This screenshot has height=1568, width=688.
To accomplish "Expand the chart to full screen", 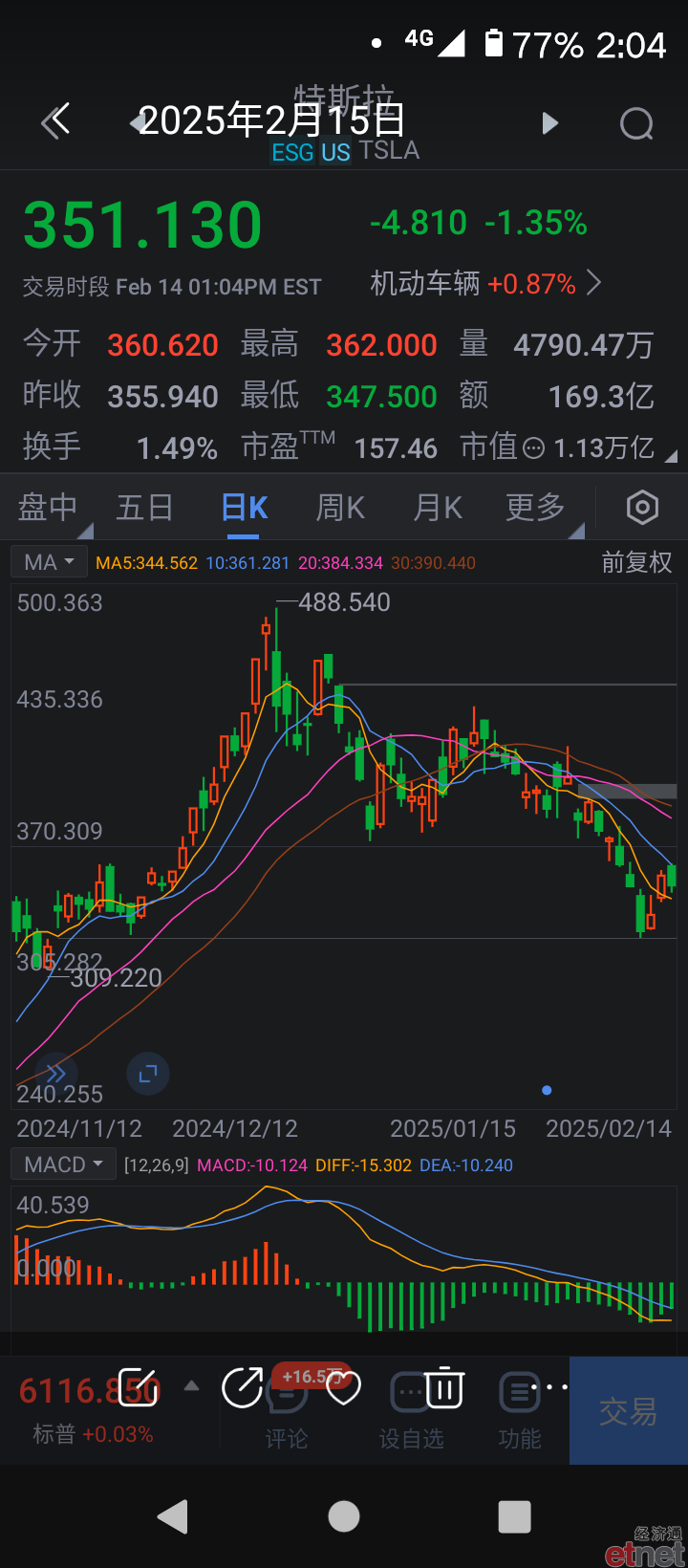I will tap(148, 1074).
